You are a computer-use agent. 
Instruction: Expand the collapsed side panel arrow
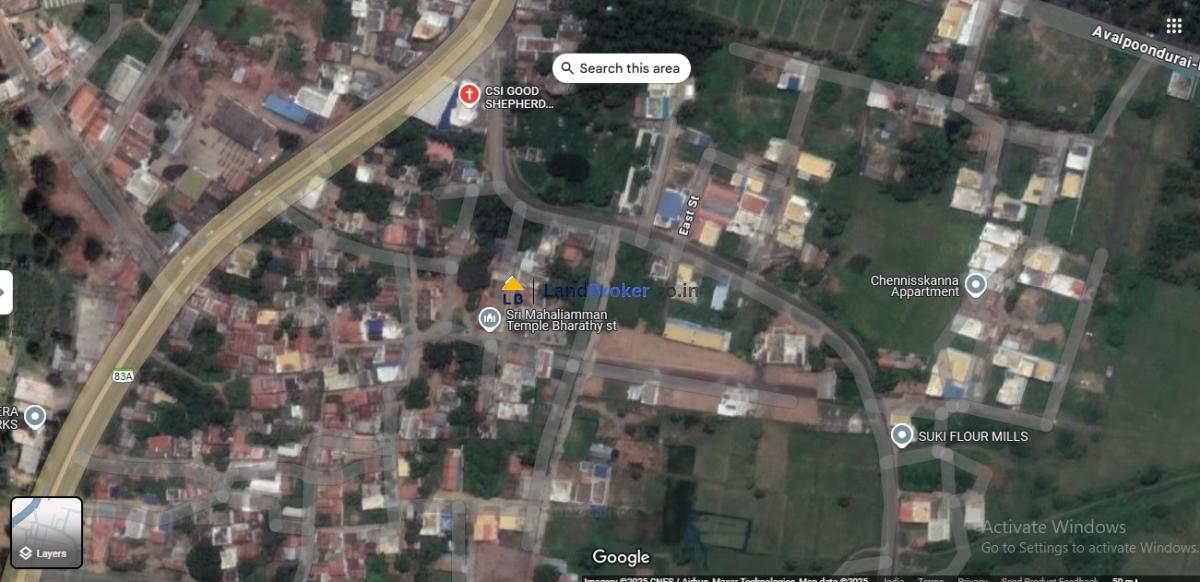tap(5, 292)
